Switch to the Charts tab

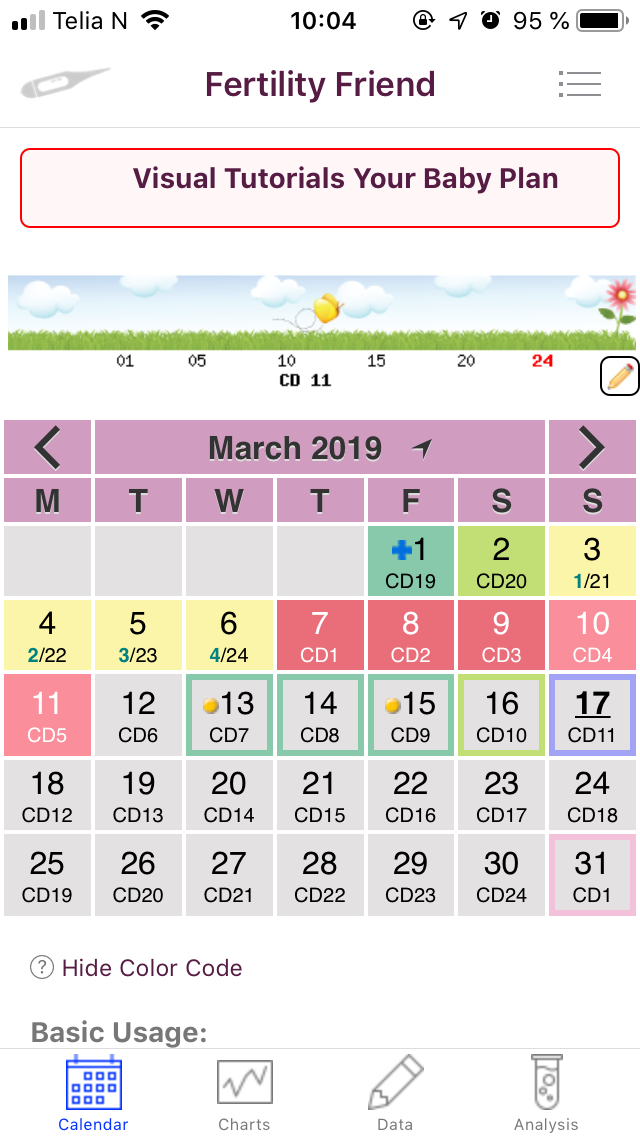[x=244, y=1093]
